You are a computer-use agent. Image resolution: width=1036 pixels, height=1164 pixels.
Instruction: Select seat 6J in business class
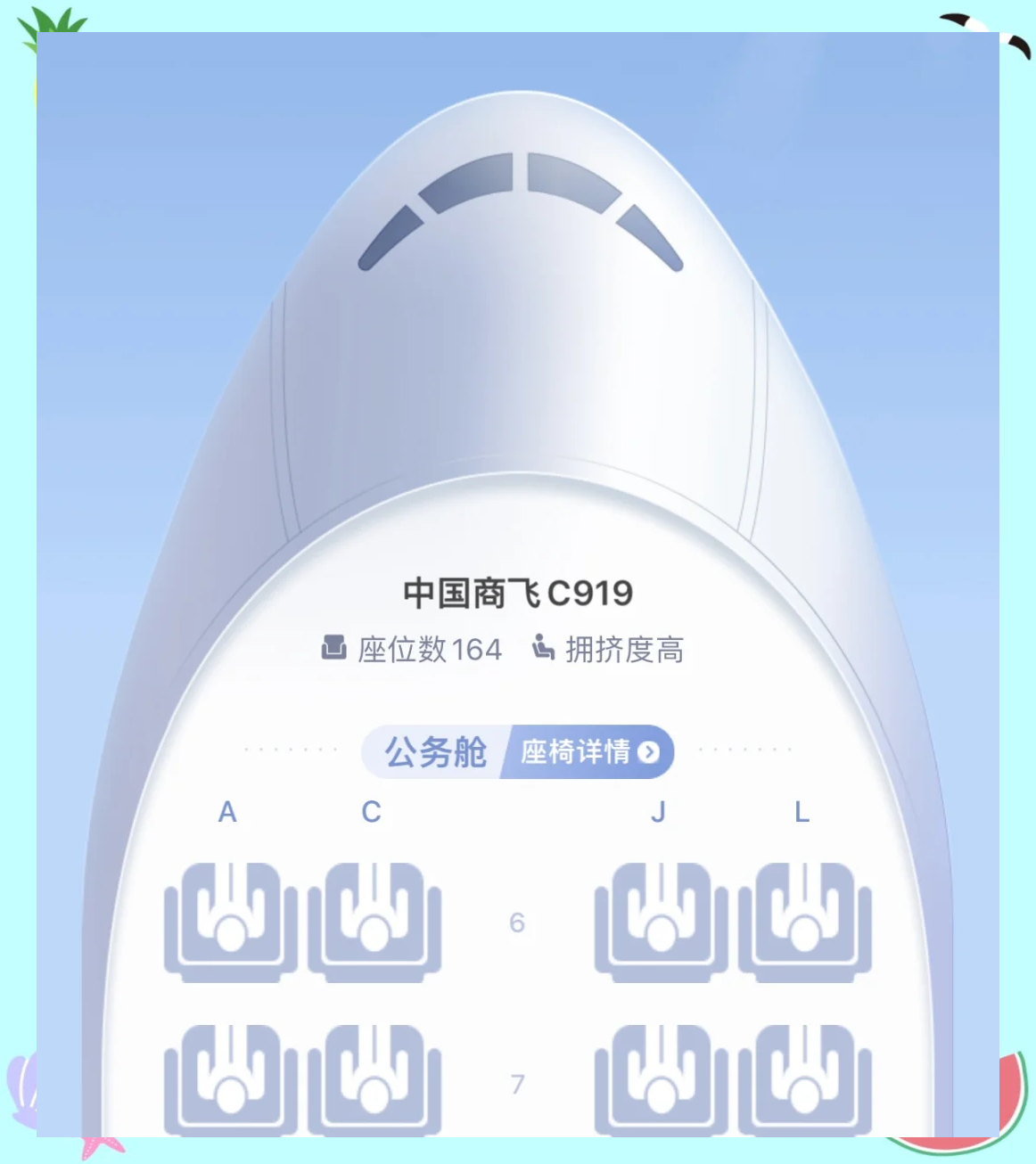click(660, 922)
